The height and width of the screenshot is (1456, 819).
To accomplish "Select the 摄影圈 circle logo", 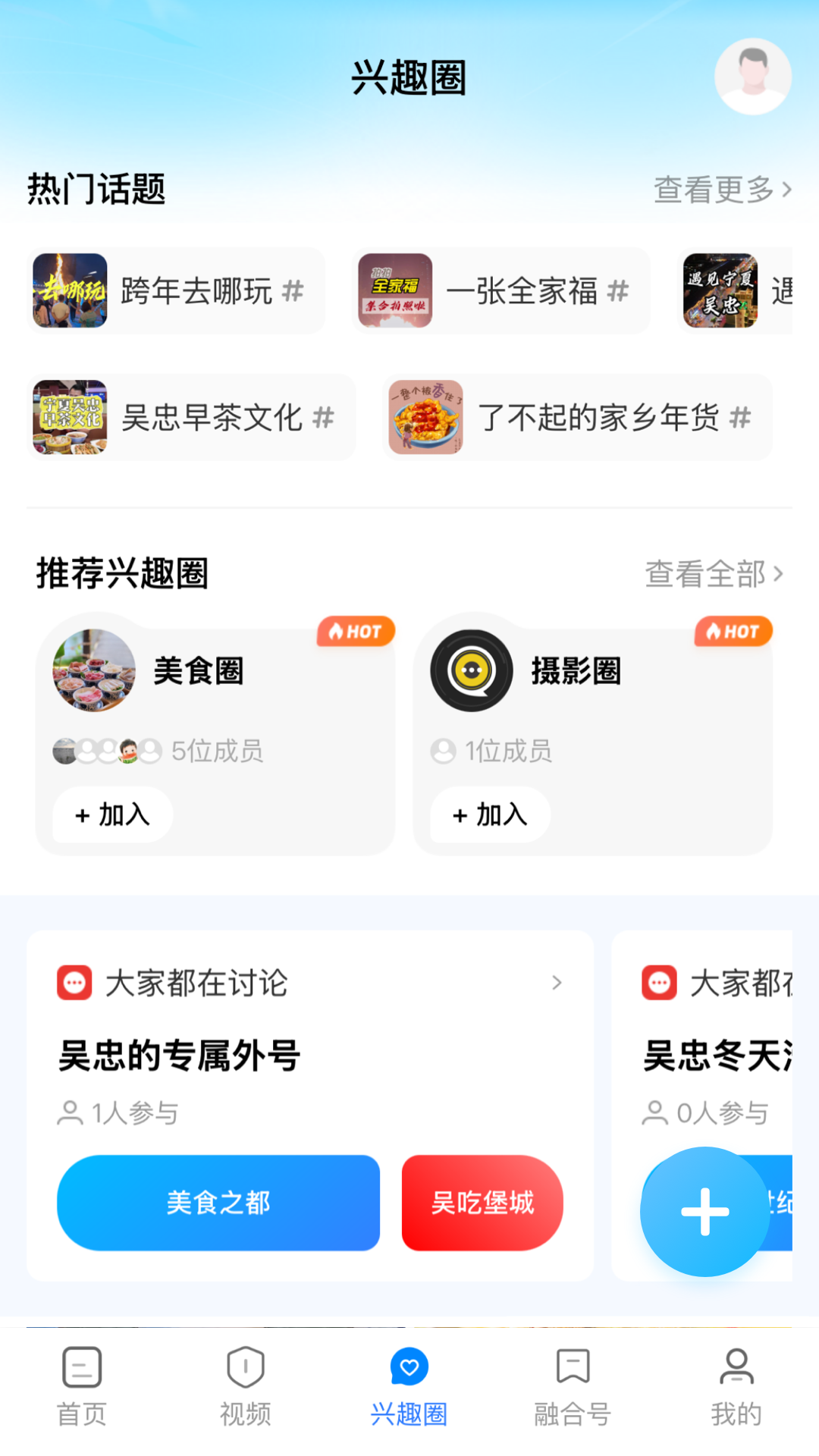I will coord(470,672).
